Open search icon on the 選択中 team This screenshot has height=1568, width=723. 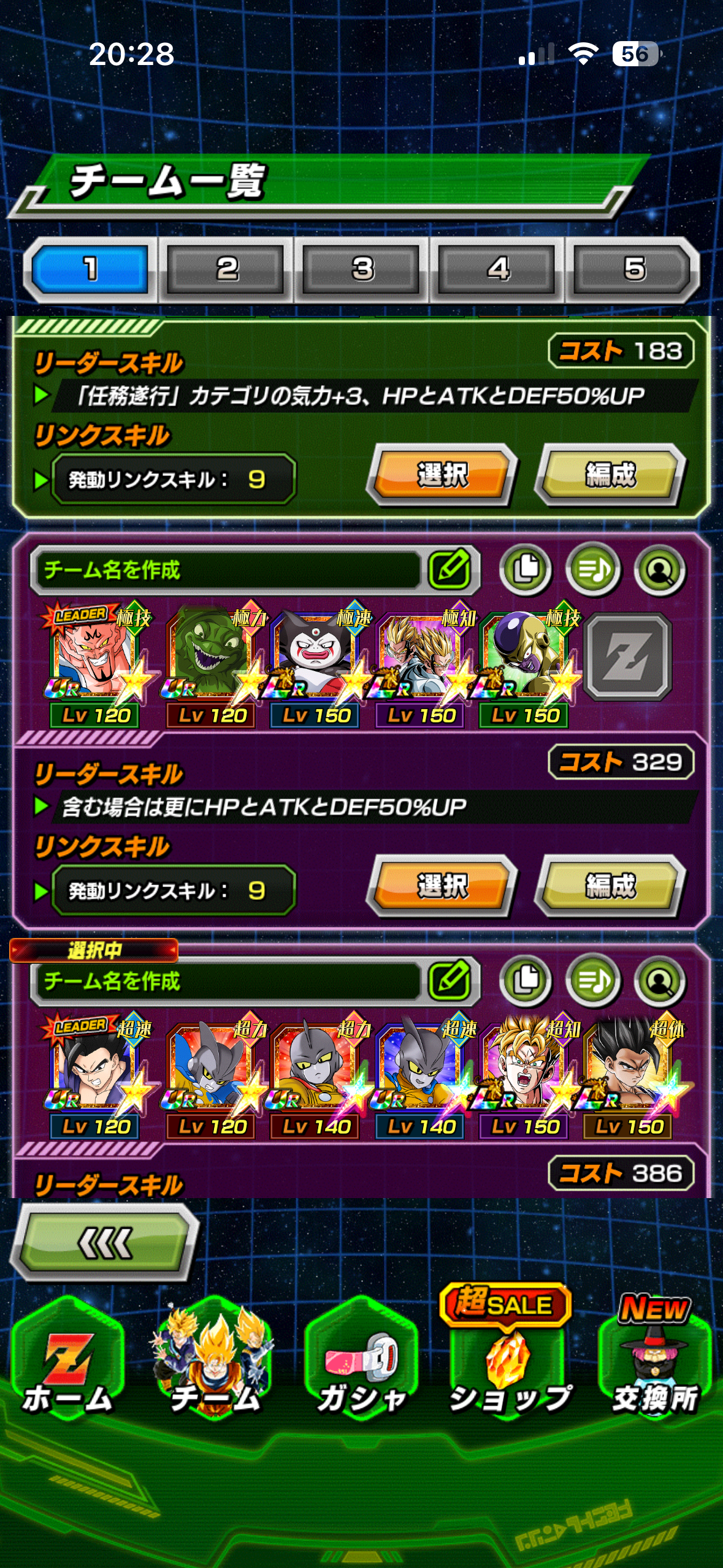(660, 981)
